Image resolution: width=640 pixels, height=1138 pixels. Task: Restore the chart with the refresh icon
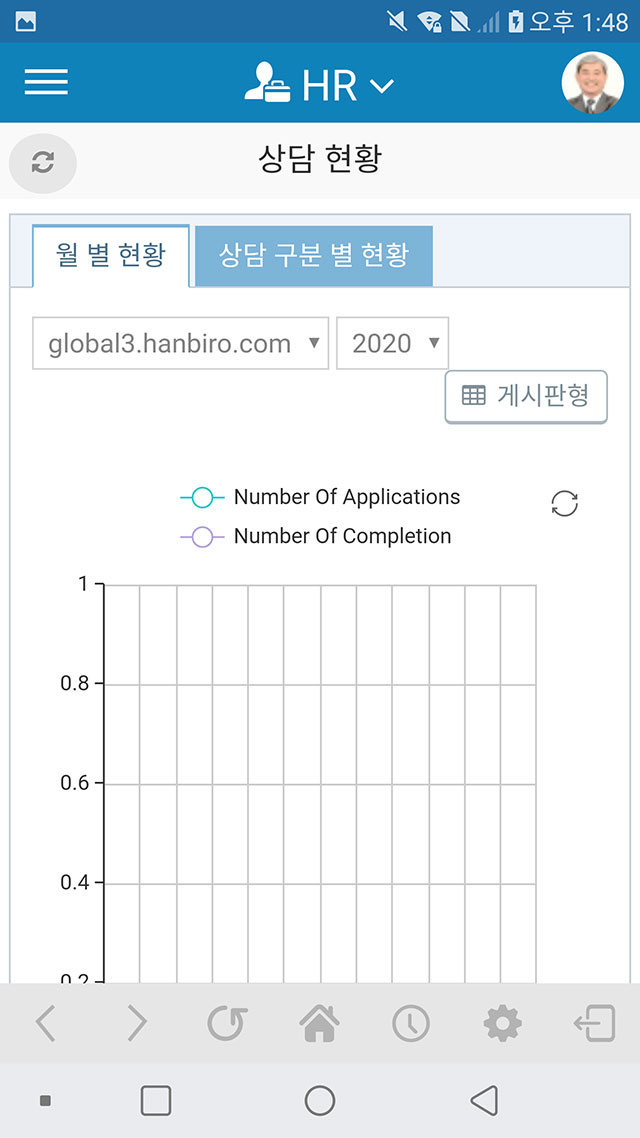tap(565, 504)
